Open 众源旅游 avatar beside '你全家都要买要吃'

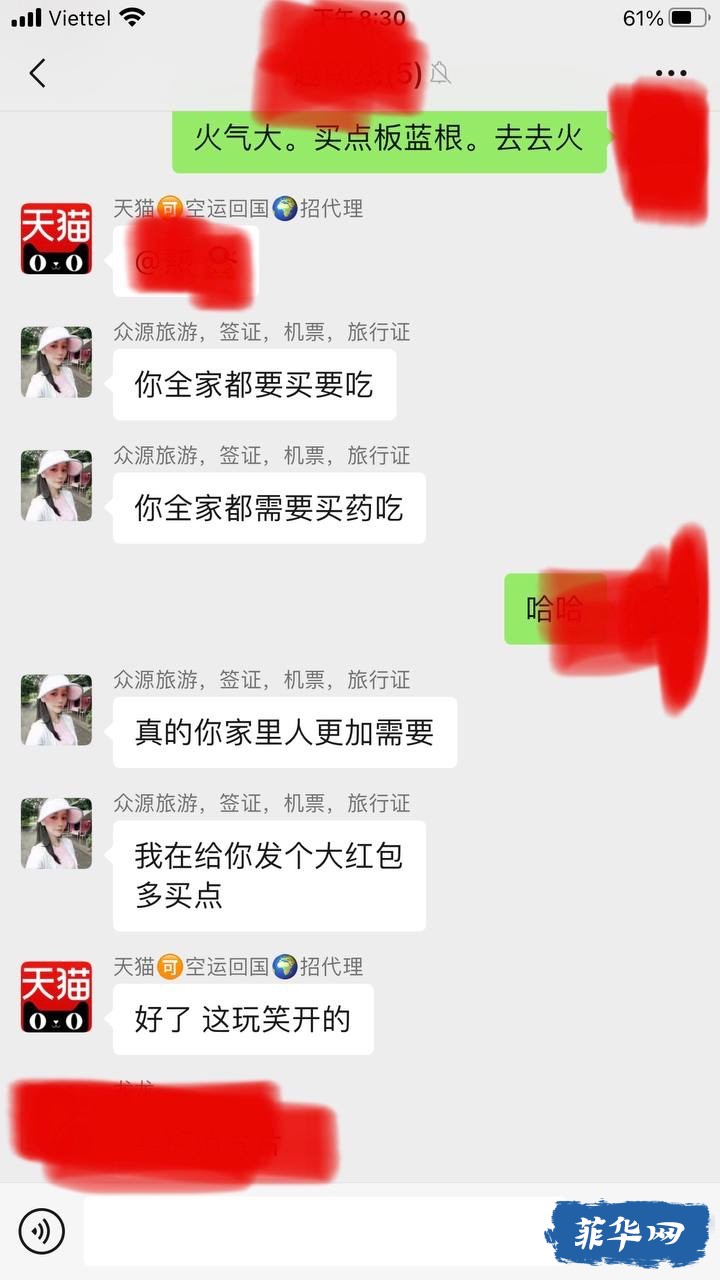(x=56, y=362)
